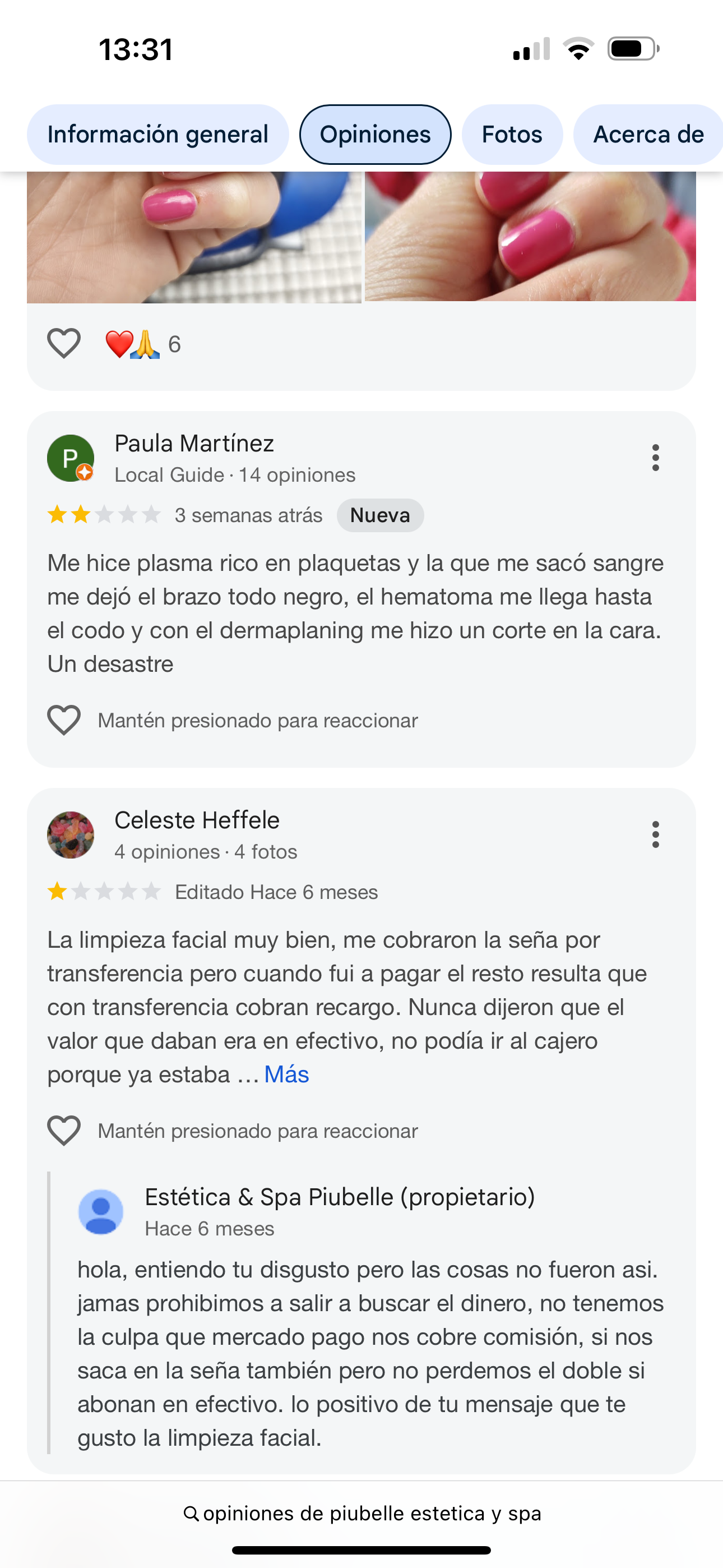Screen dimensions: 723x1568
Task: Select the Opiniones tab
Action: (x=375, y=135)
